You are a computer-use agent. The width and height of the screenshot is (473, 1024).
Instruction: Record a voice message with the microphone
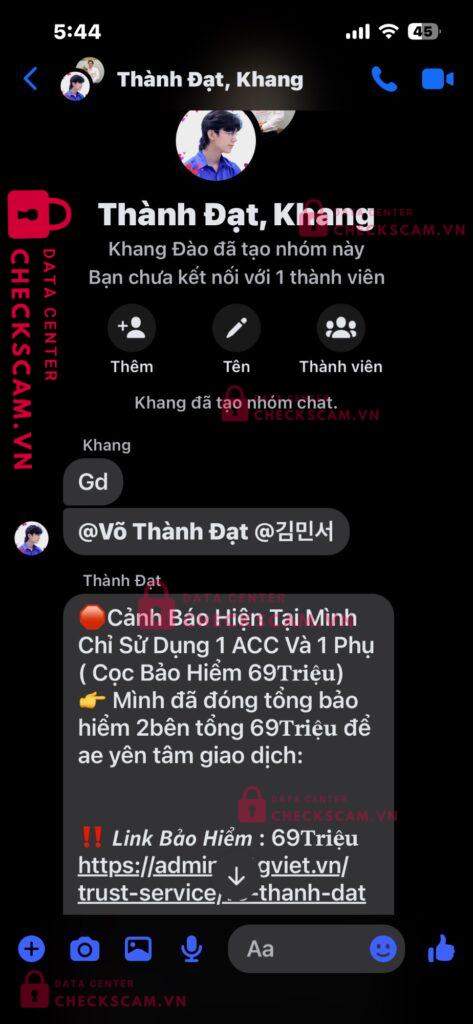[x=191, y=950]
